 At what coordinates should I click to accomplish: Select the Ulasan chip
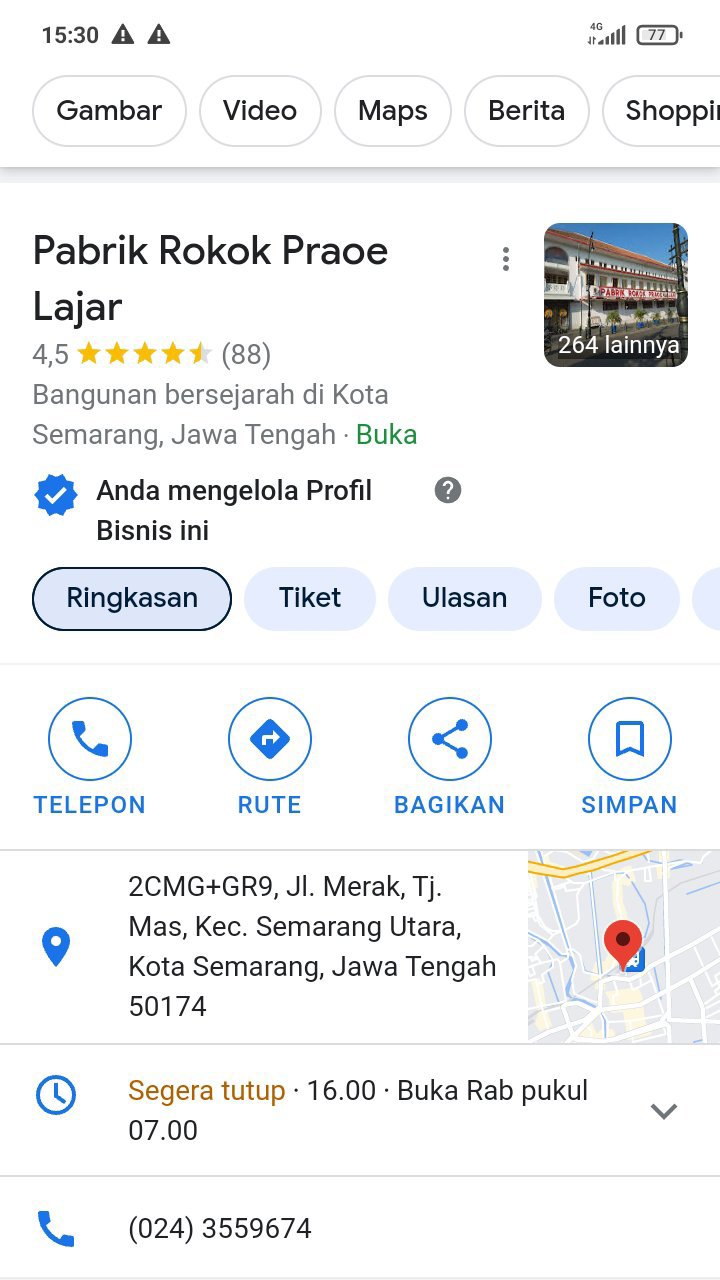(464, 598)
